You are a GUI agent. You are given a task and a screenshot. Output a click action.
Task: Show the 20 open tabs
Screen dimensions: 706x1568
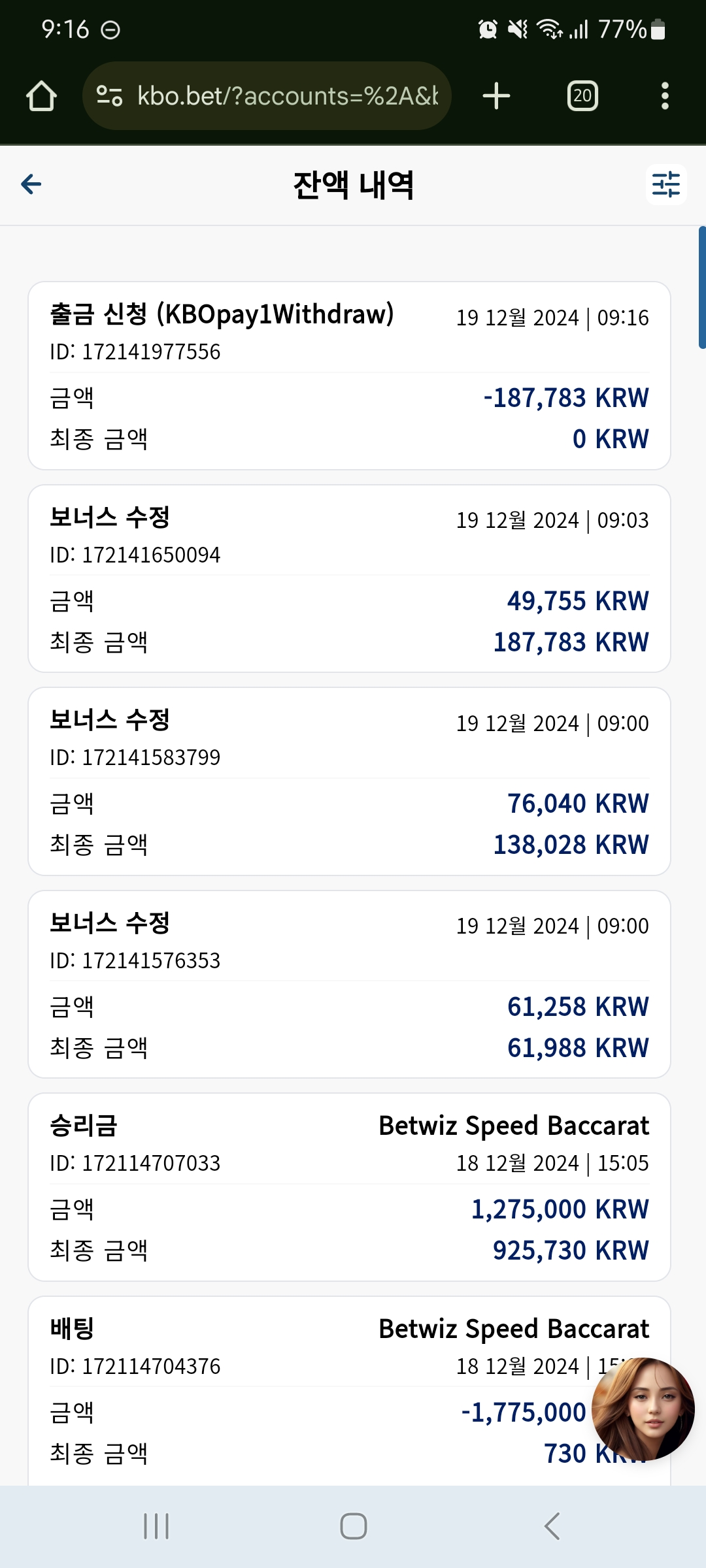pyautogui.click(x=582, y=96)
